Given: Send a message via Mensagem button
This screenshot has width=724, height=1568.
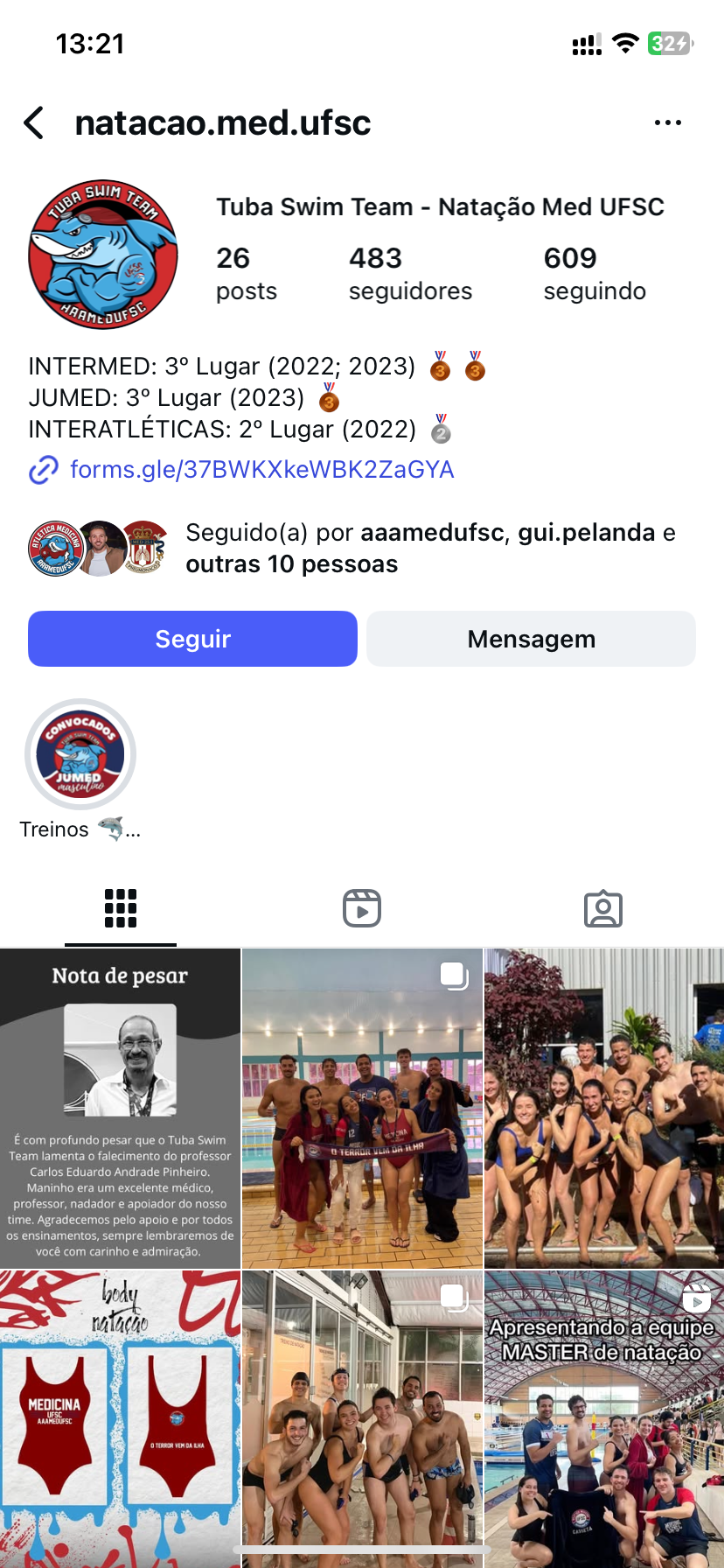Looking at the screenshot, I should 531,639.
